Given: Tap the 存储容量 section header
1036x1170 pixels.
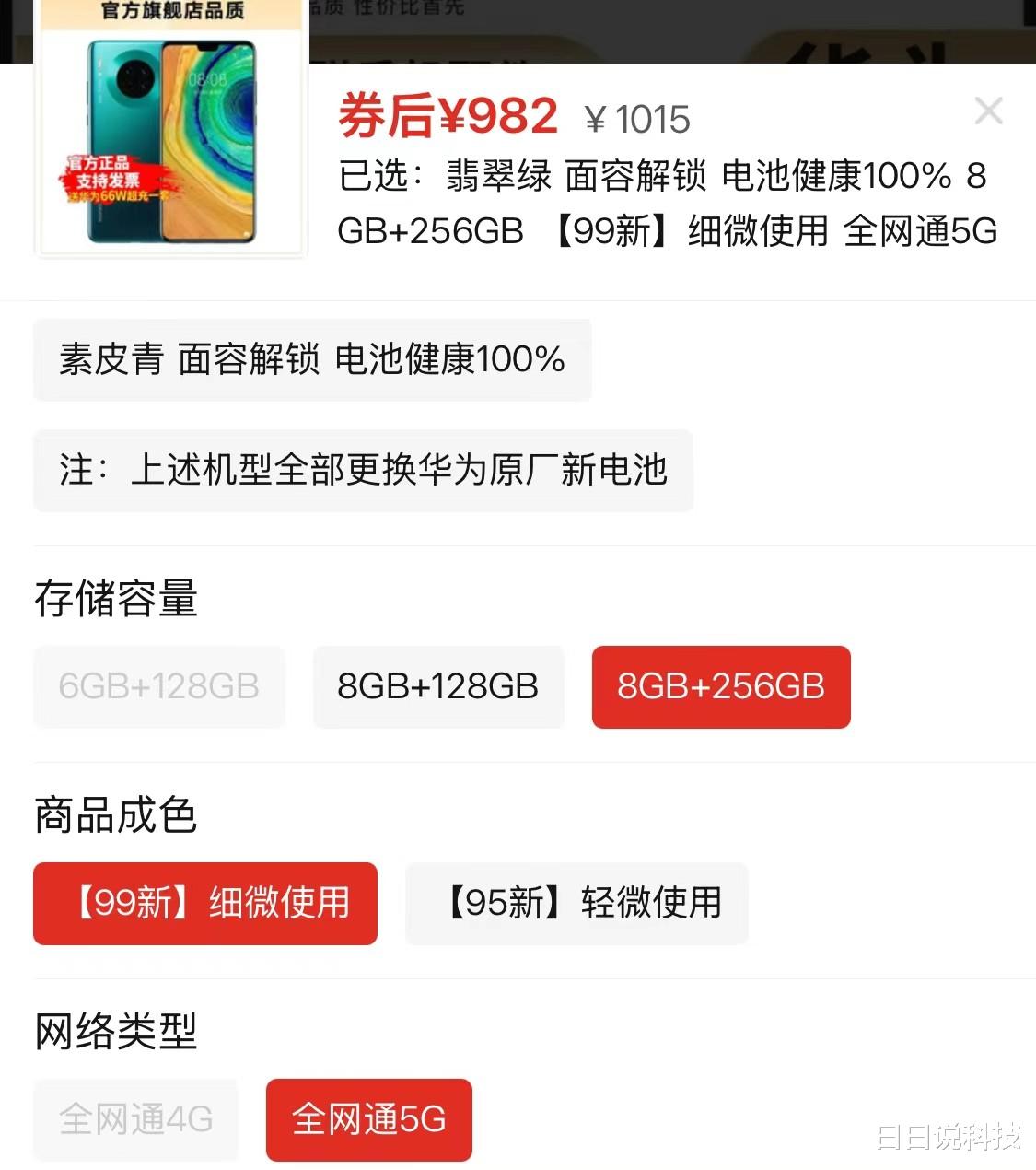Looking at the screenshot, I should coord(114,599).
